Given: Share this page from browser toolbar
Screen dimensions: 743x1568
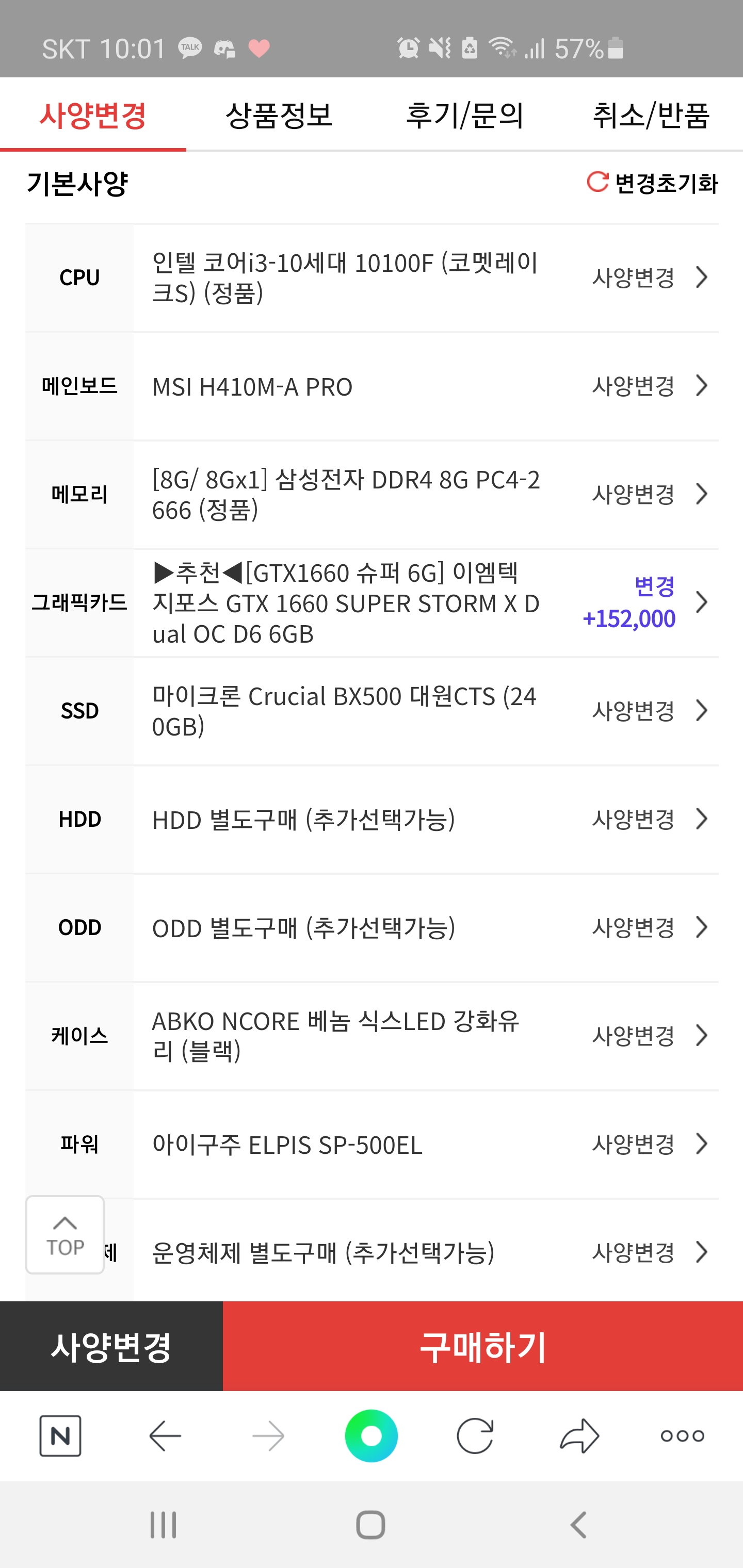Looking at the screenshot, I should click(579, 1436).
